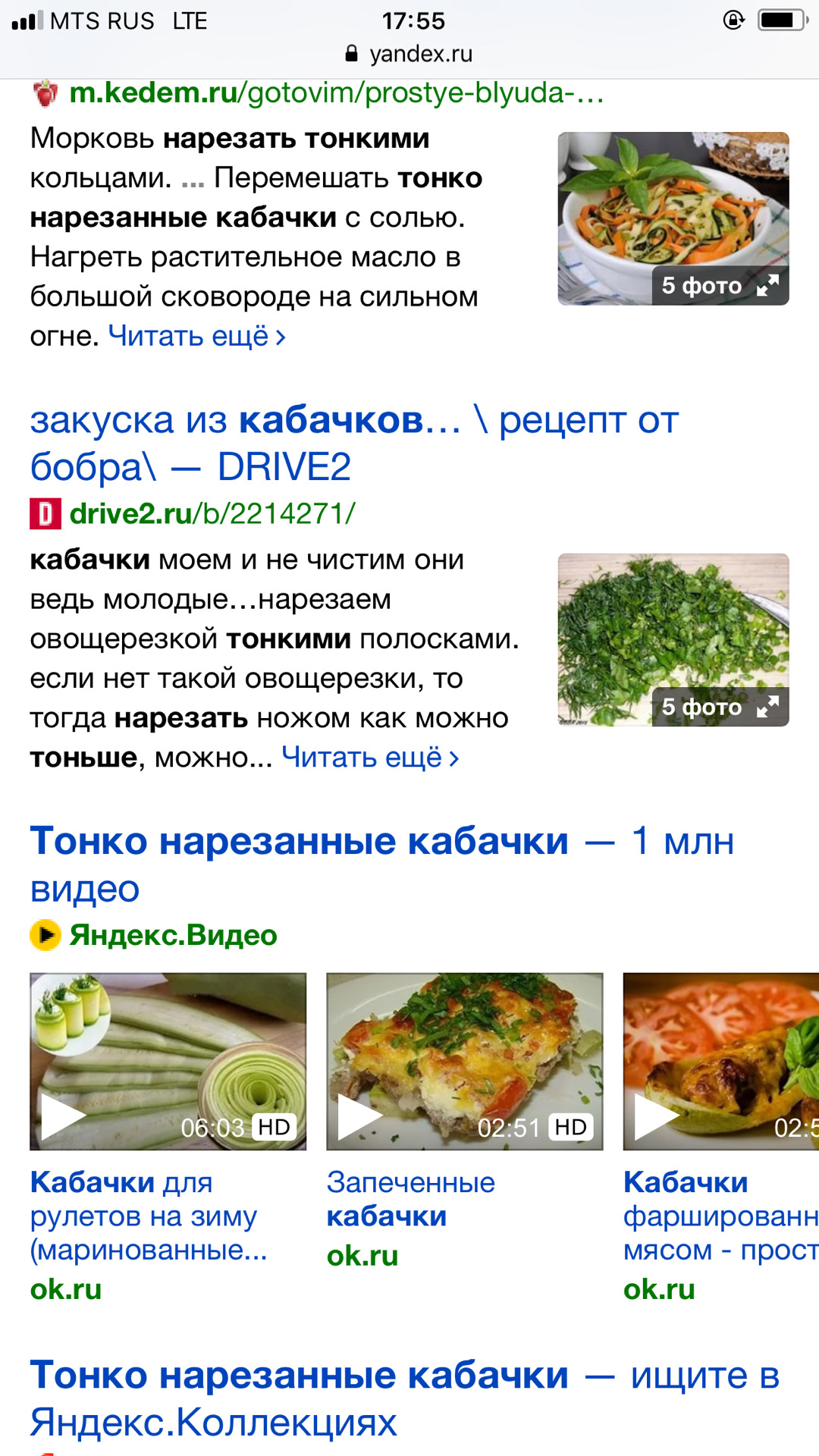Play the meat-stuffed zucchini video thumbnail
Viewport: 819px width, 1456px height.
(720, 1061)
